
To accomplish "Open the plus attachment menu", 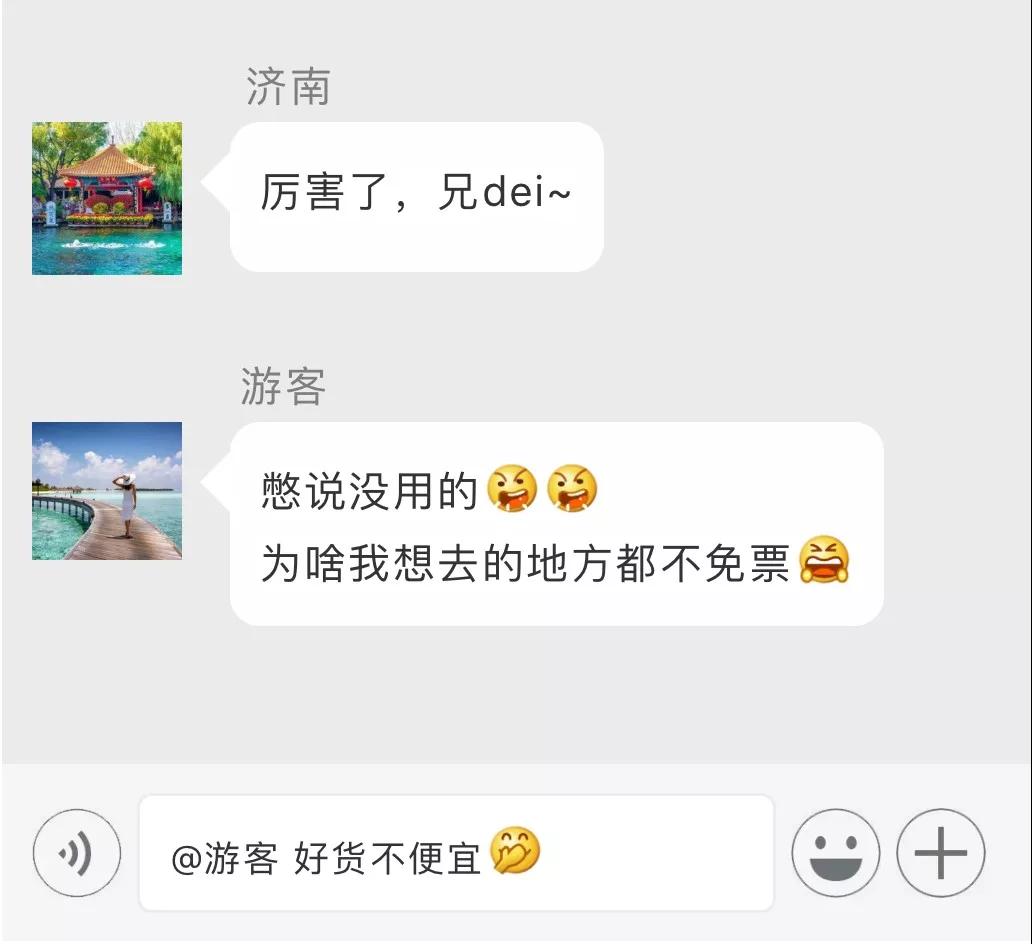I will (x=940, y=853).
